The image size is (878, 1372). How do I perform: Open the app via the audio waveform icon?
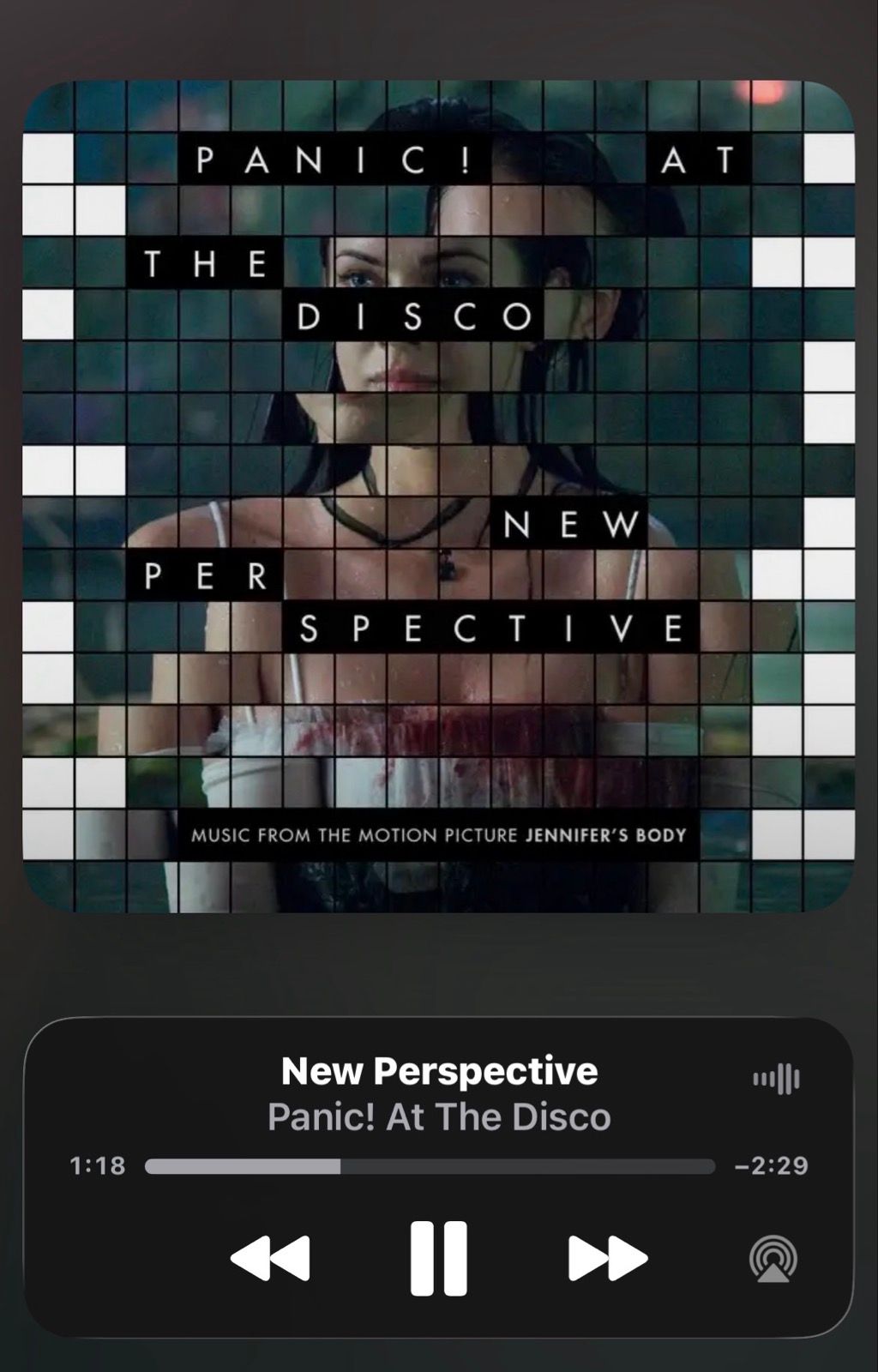click(776, 1079)
